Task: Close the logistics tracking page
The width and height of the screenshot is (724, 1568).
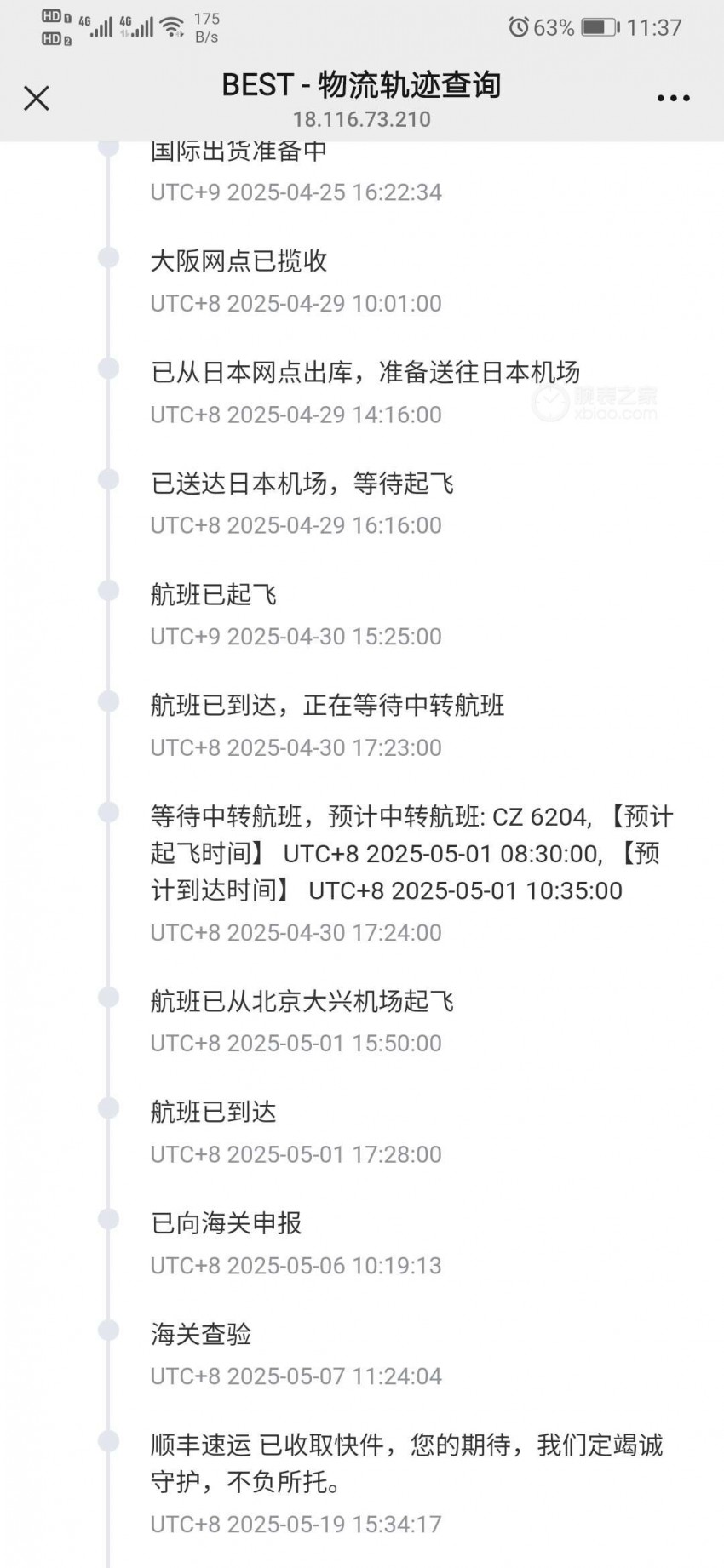Action: coord(37,98)
